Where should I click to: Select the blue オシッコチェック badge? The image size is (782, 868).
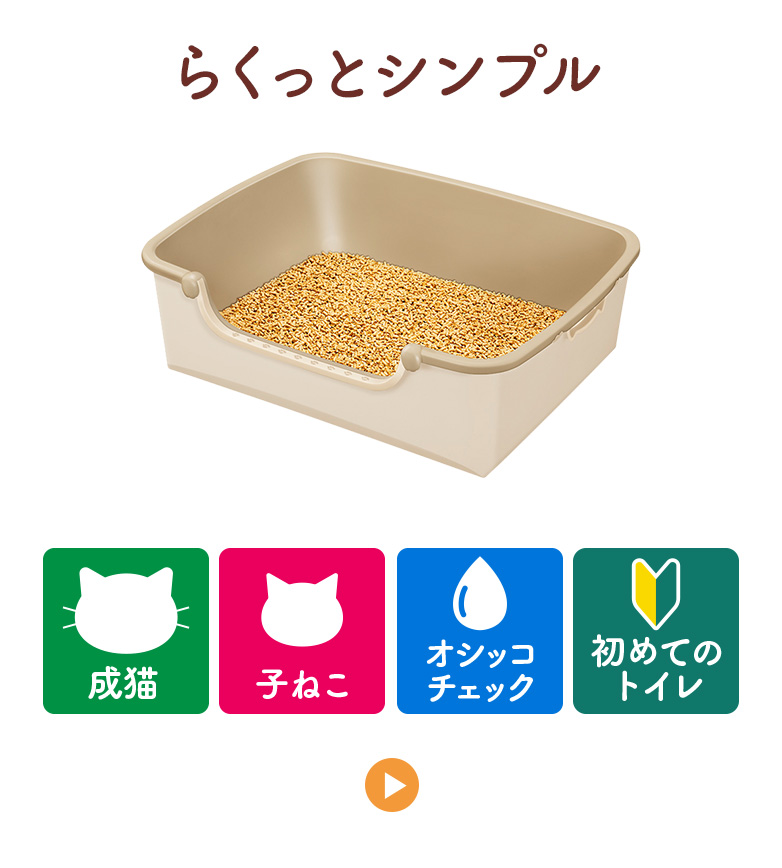(479, 630)
